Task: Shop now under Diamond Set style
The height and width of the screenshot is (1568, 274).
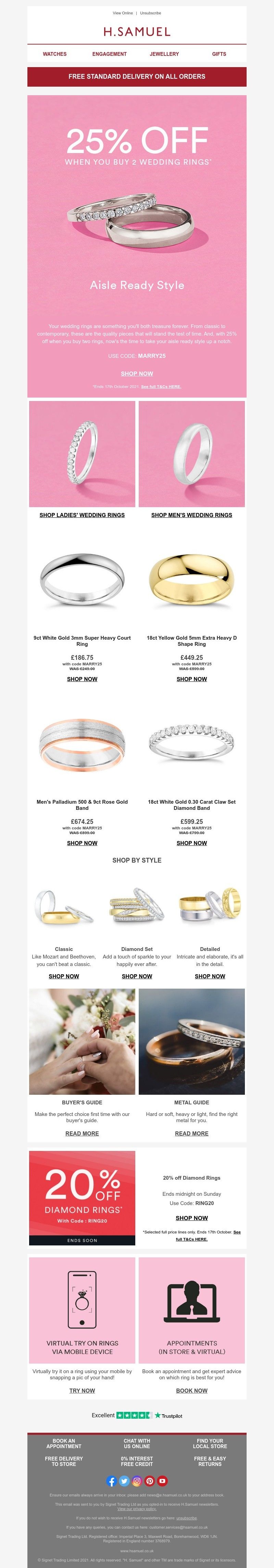Action: coord(137,976)
